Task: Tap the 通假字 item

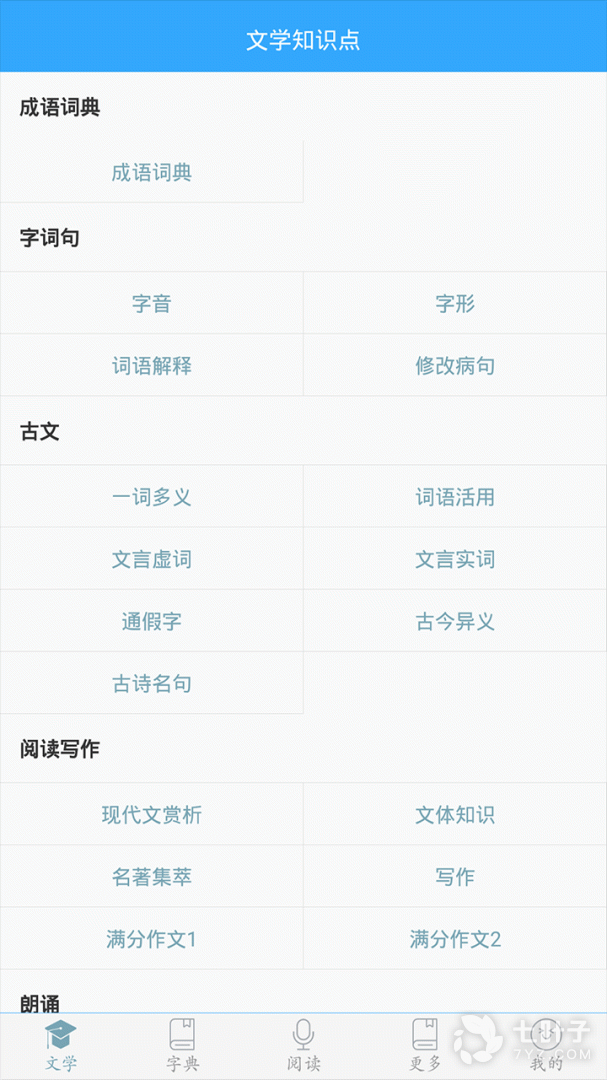Action: 152,621
